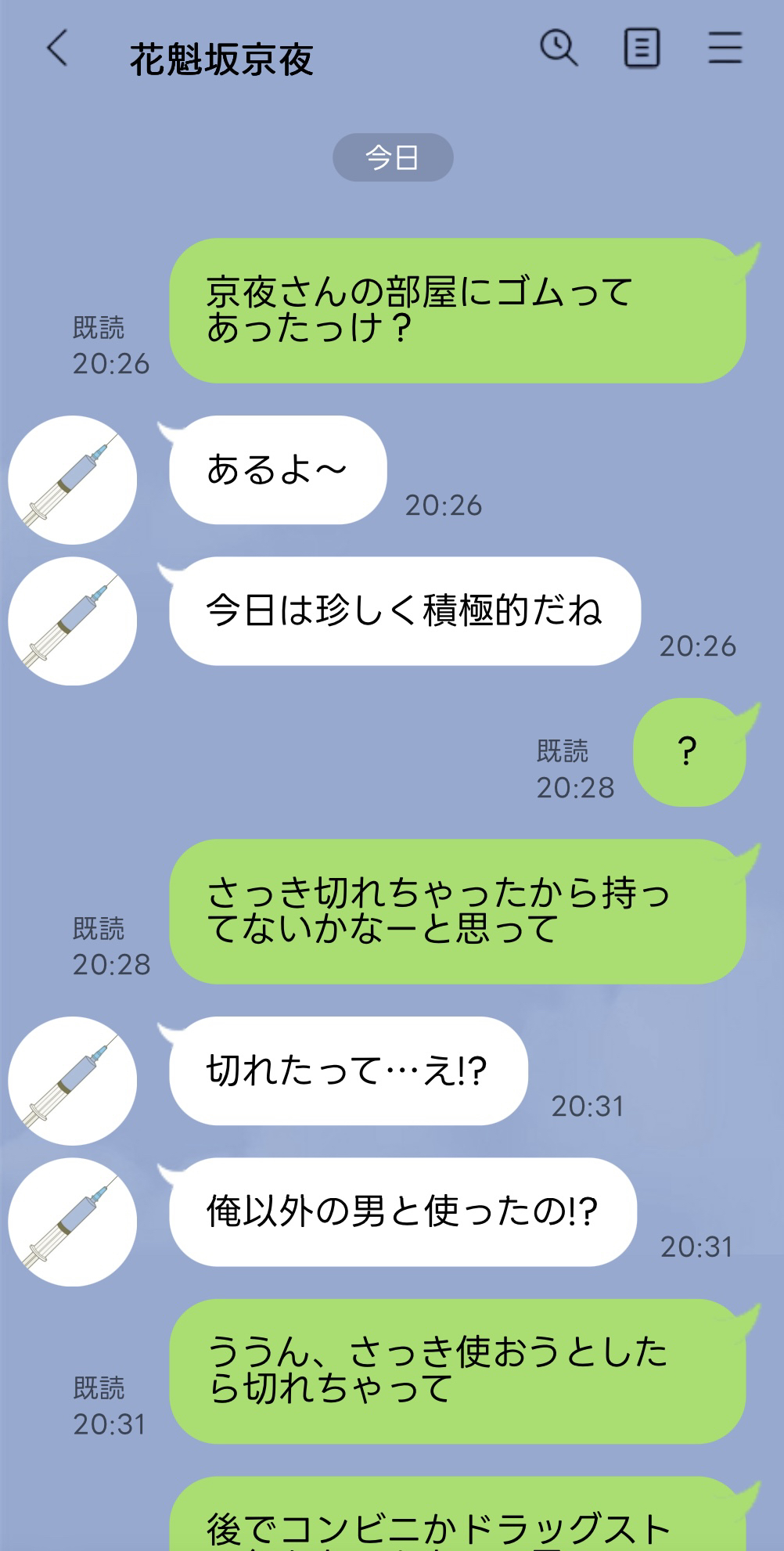Open the hamburger chat menu

[x=725, y=48]
